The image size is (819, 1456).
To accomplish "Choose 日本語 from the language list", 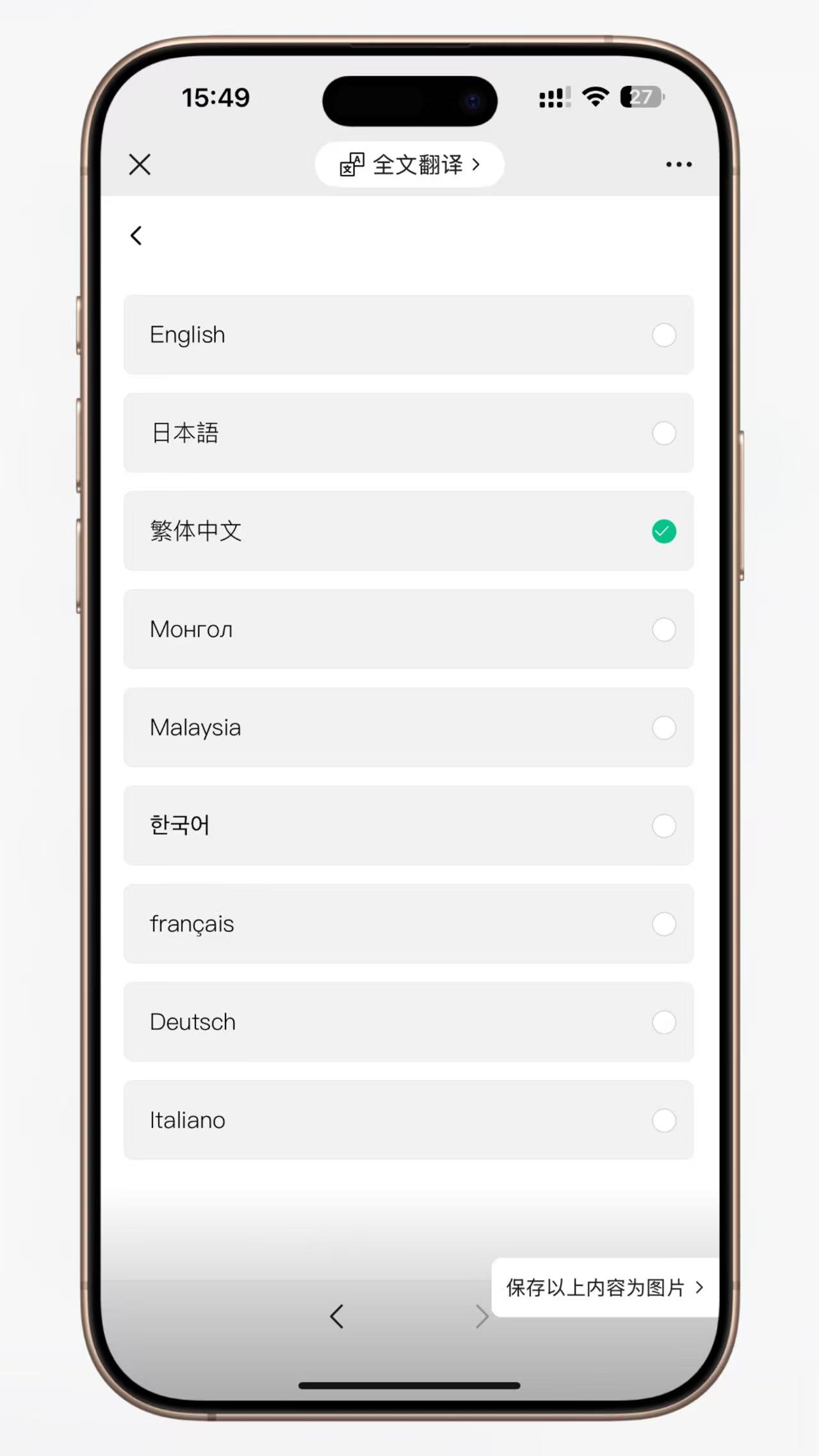I will tap(409, 433).
